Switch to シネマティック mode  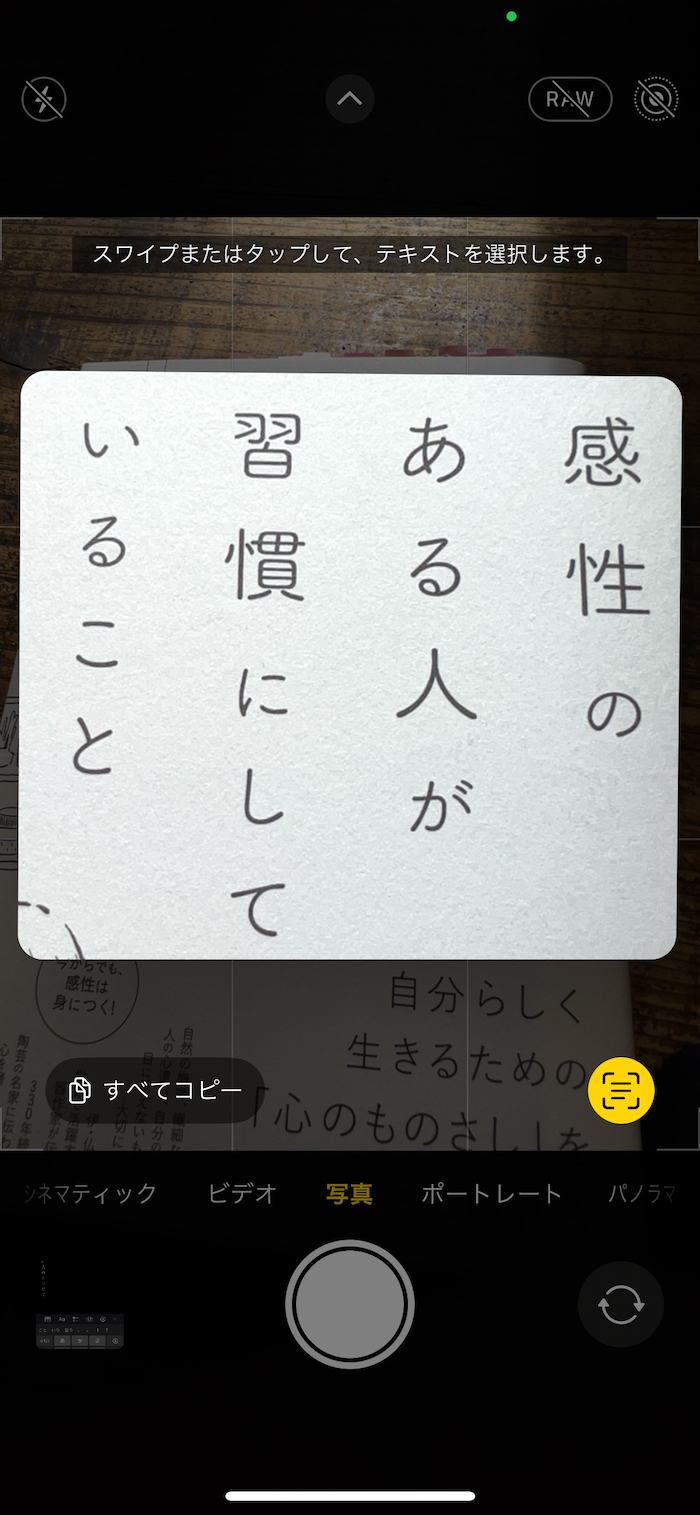click(x=90, y=1193)
